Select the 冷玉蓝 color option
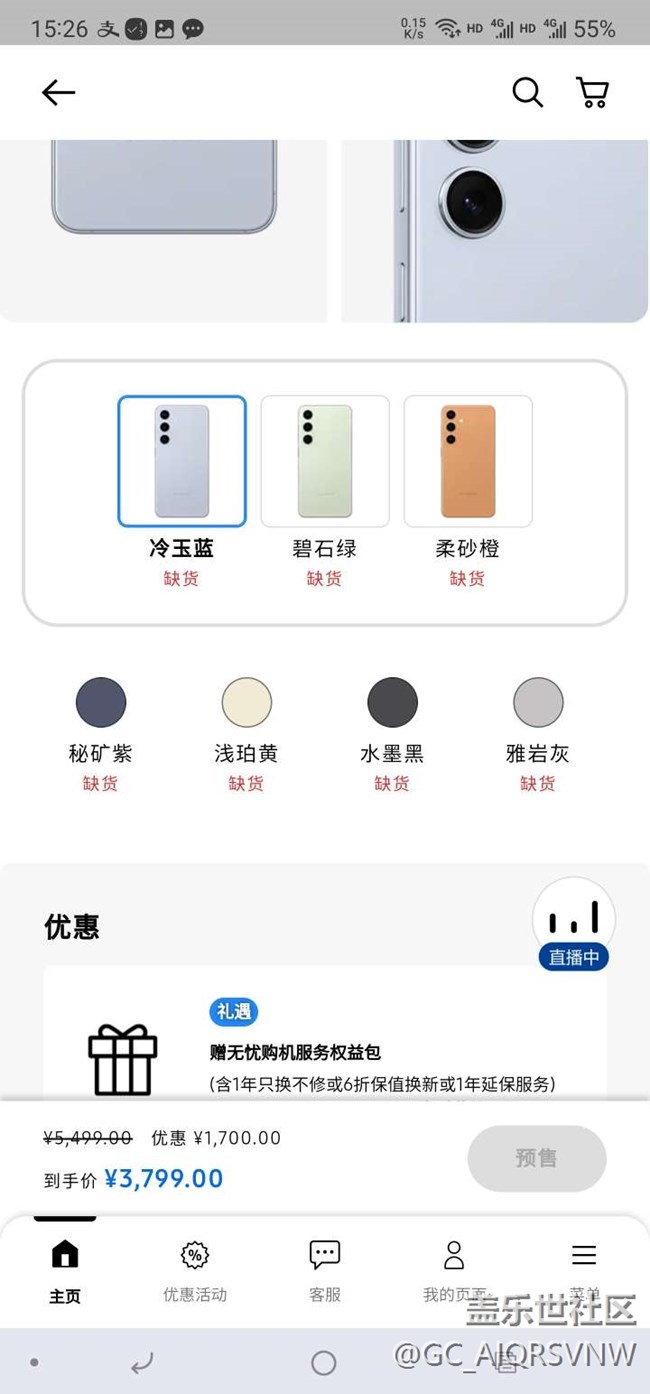Image resolution: width=650 pixels, height=1394 pixels. 182,461
